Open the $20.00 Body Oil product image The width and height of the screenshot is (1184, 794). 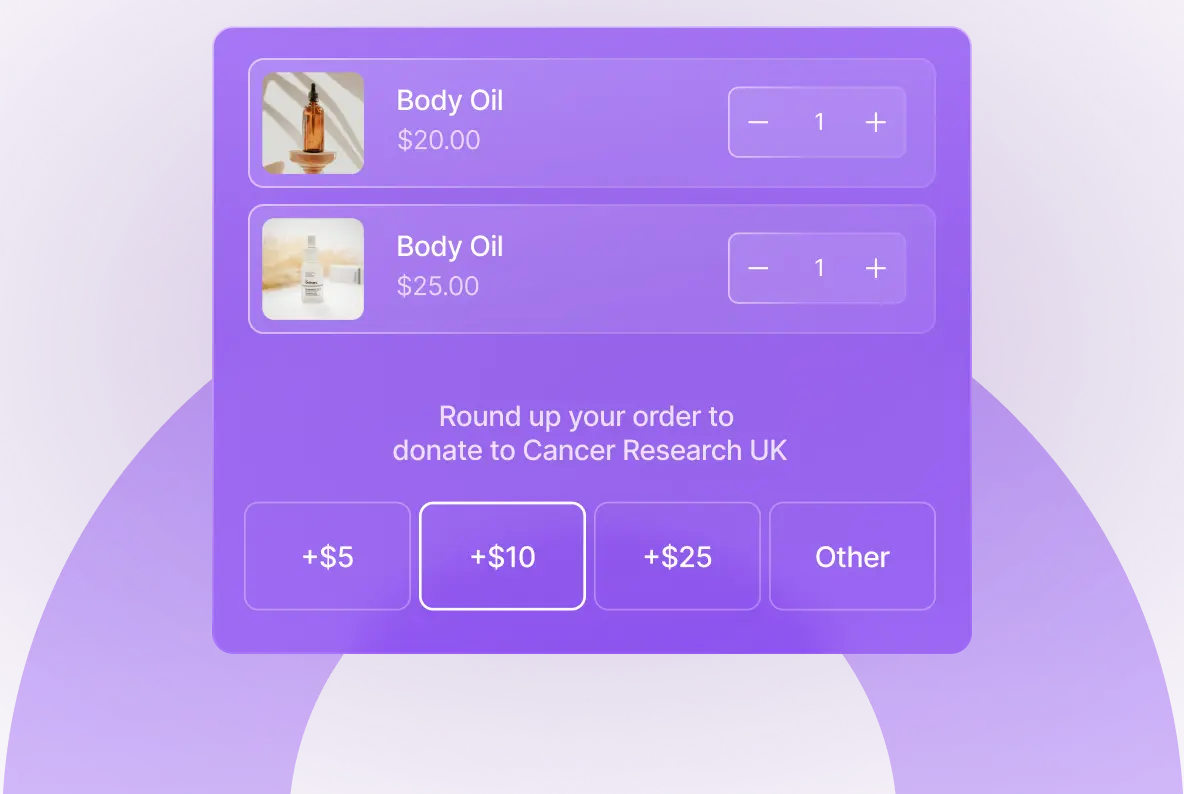313,123
